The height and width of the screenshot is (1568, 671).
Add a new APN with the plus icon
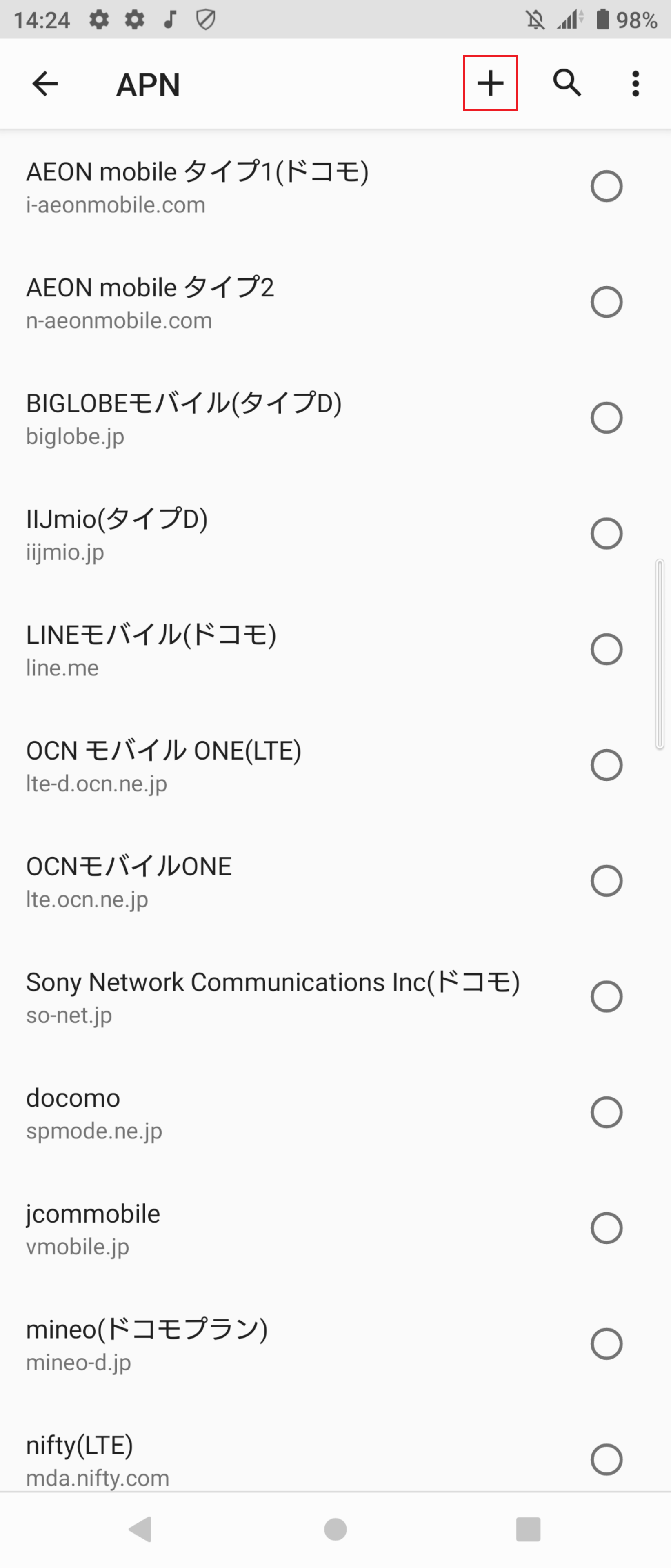[490, 83]
